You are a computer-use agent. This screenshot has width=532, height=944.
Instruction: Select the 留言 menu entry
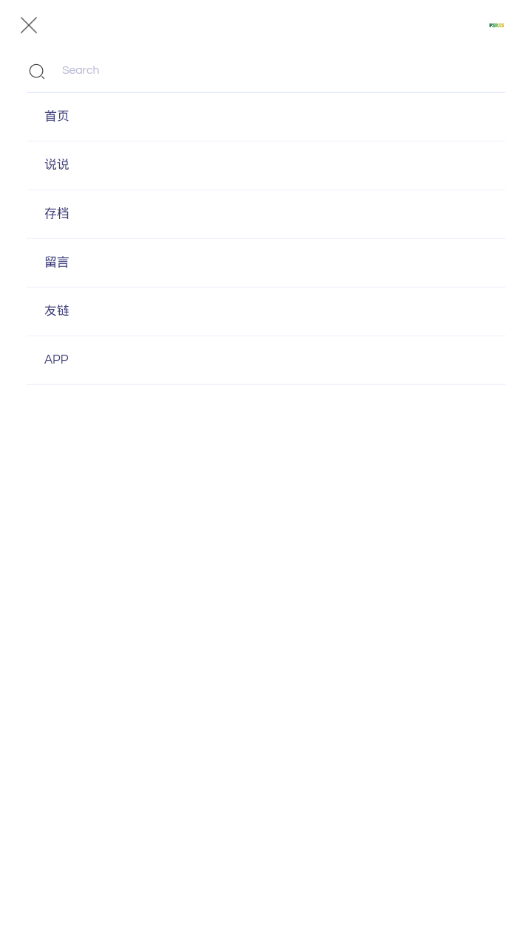[265, 263]
